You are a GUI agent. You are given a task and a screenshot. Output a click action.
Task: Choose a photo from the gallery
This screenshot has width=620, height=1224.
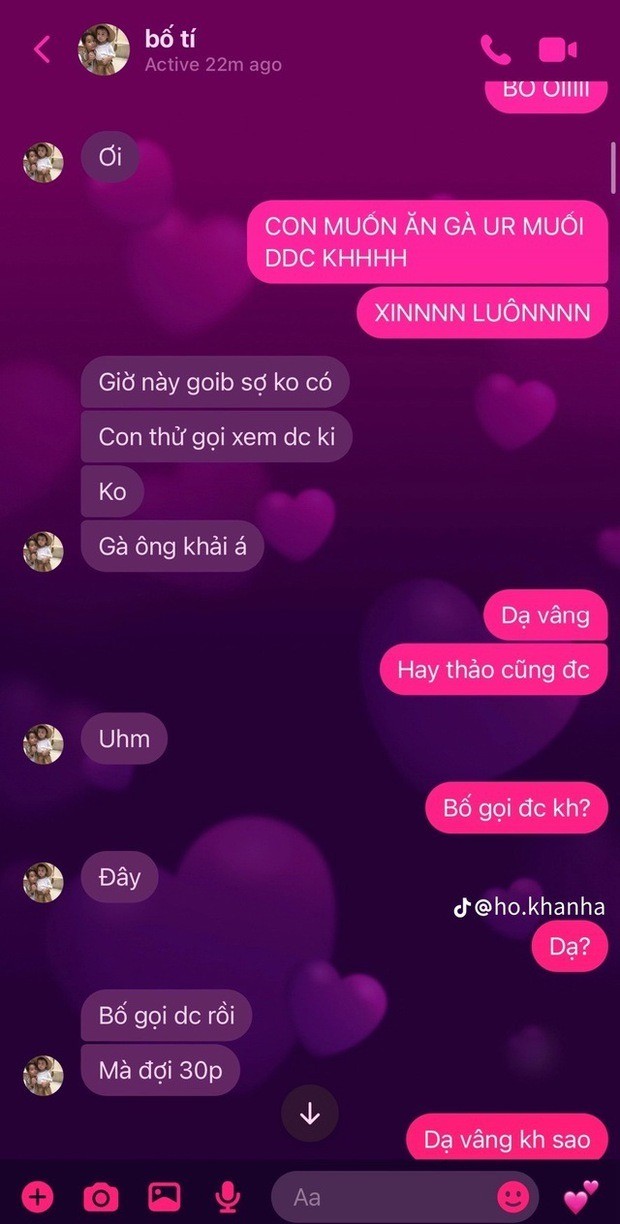(164, 1196)
